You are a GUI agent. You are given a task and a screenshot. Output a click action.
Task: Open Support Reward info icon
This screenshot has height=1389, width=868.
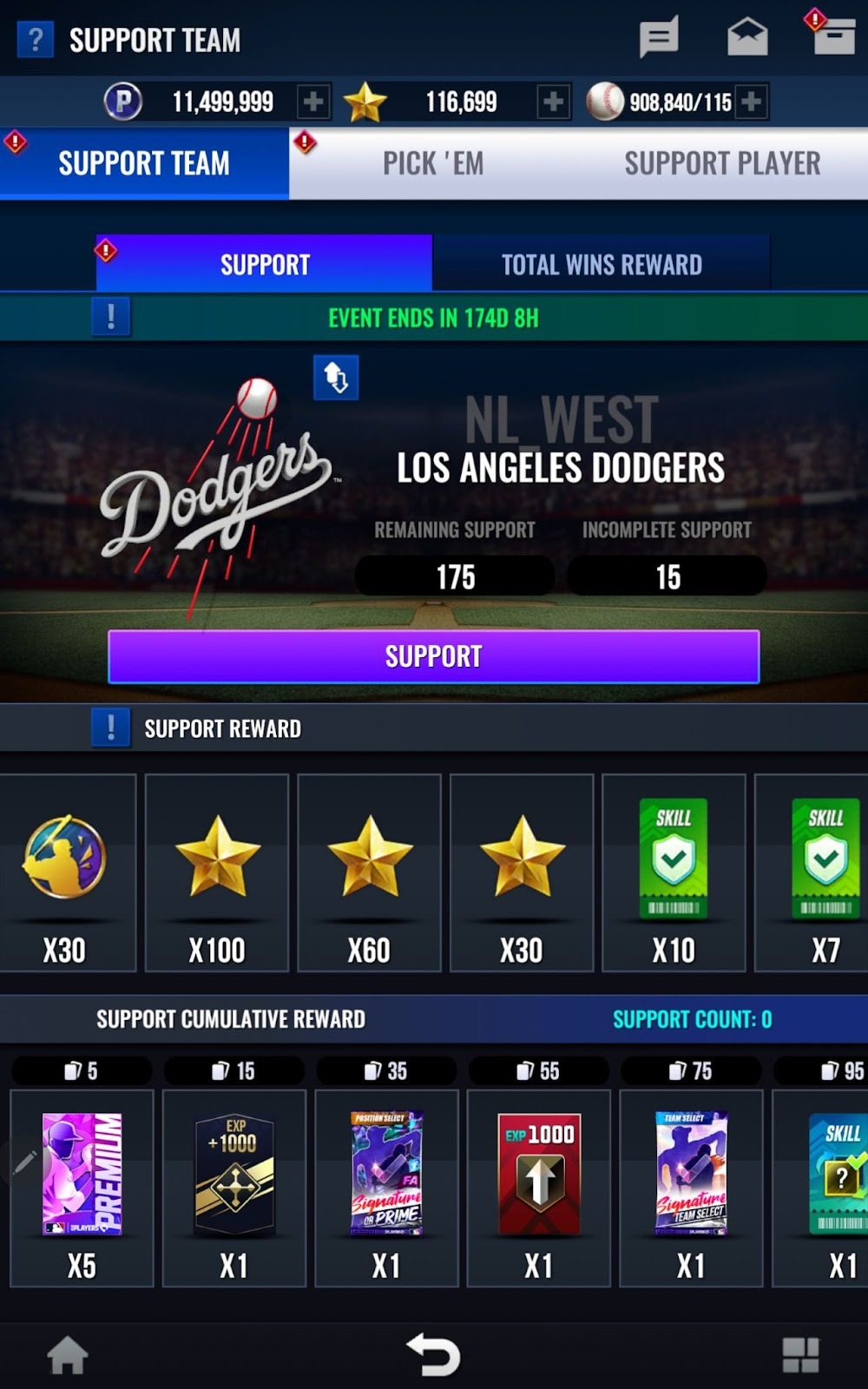pyautogui.click(x=111, y=727)
